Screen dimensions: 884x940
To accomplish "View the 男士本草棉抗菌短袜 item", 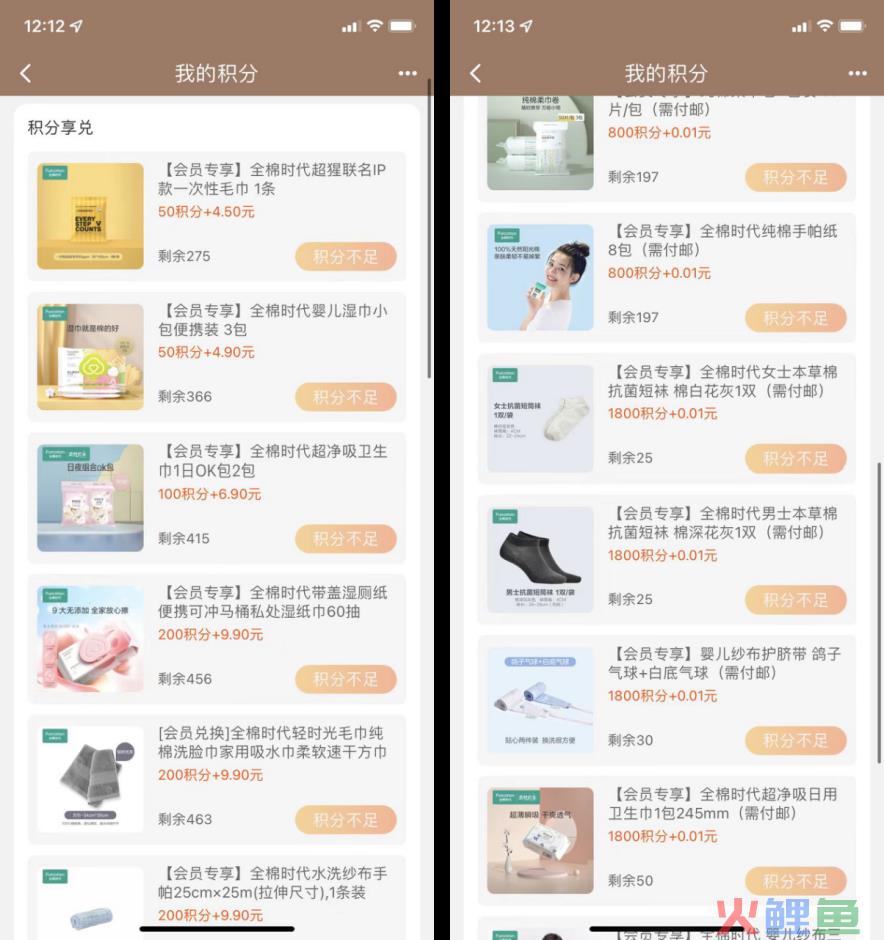I will click(722, 523).
